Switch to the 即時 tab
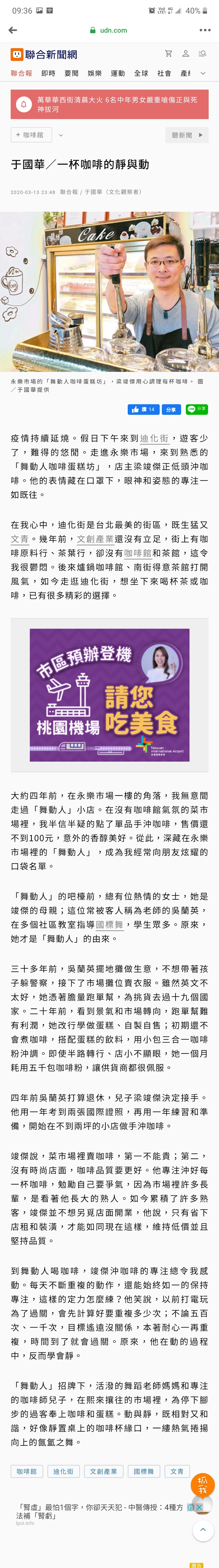Viewport: 219px width, 1568px height. [x=48, y=73]
